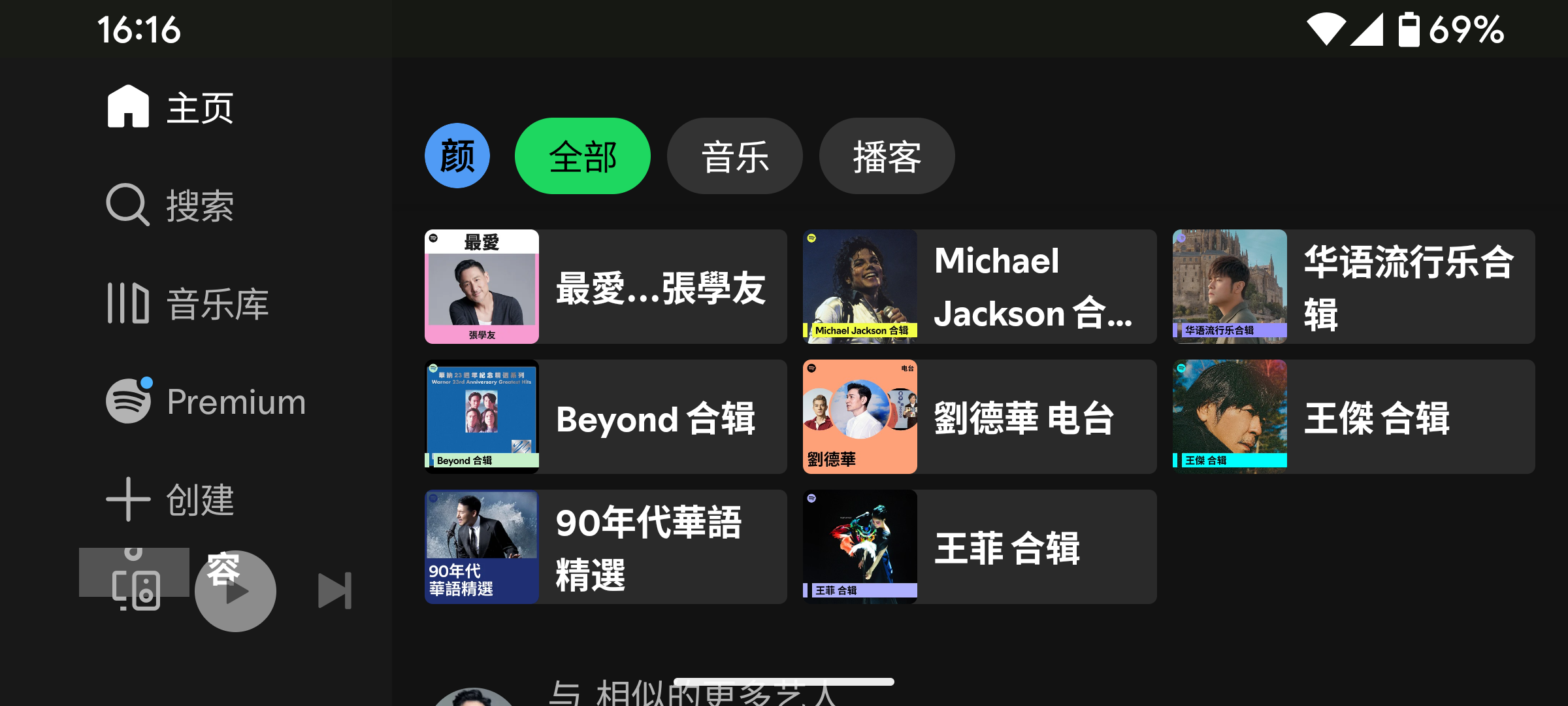Skip to next track
Viewport: 1568px width, 706px height.
click(335, 591)
